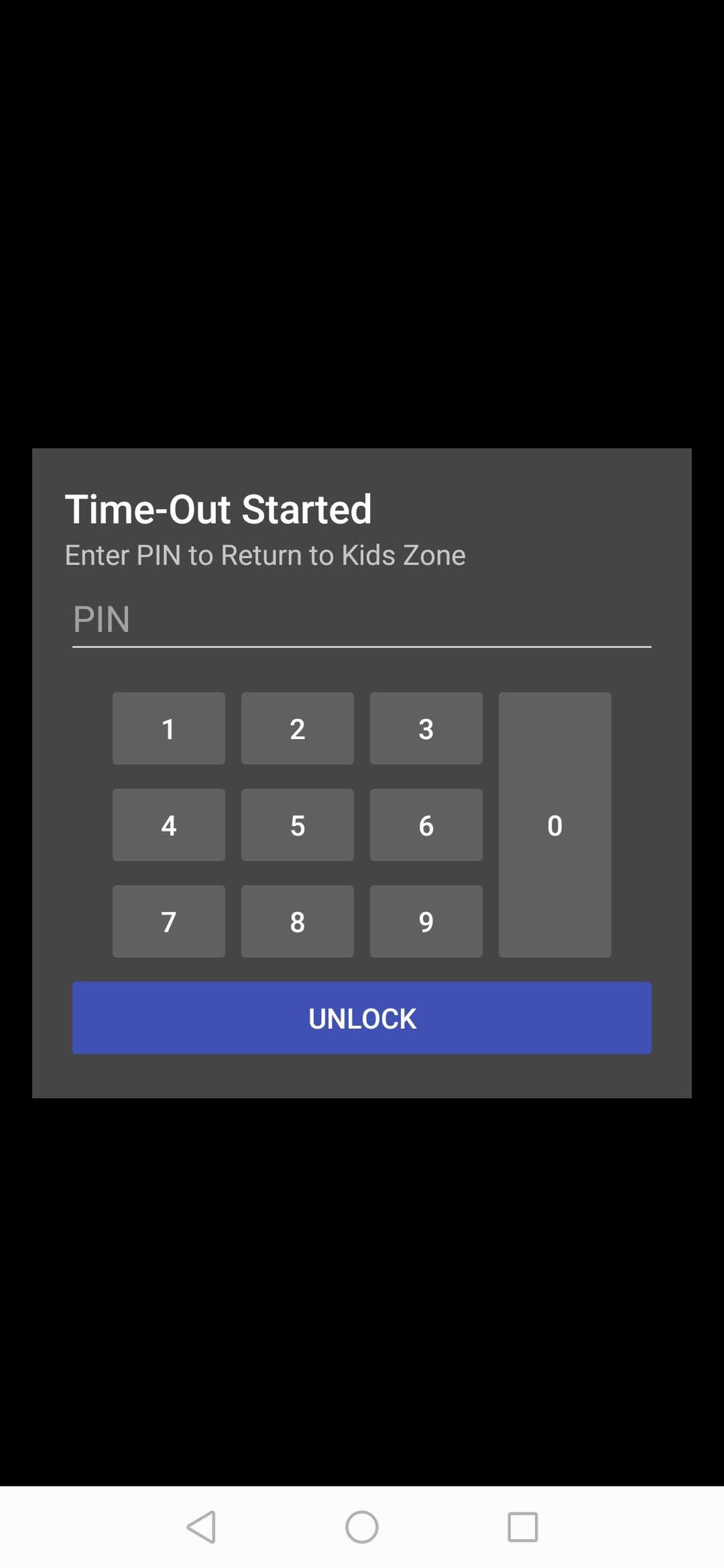
Task: Enter digit 4 on the keypad
Action: pos(169,825)
